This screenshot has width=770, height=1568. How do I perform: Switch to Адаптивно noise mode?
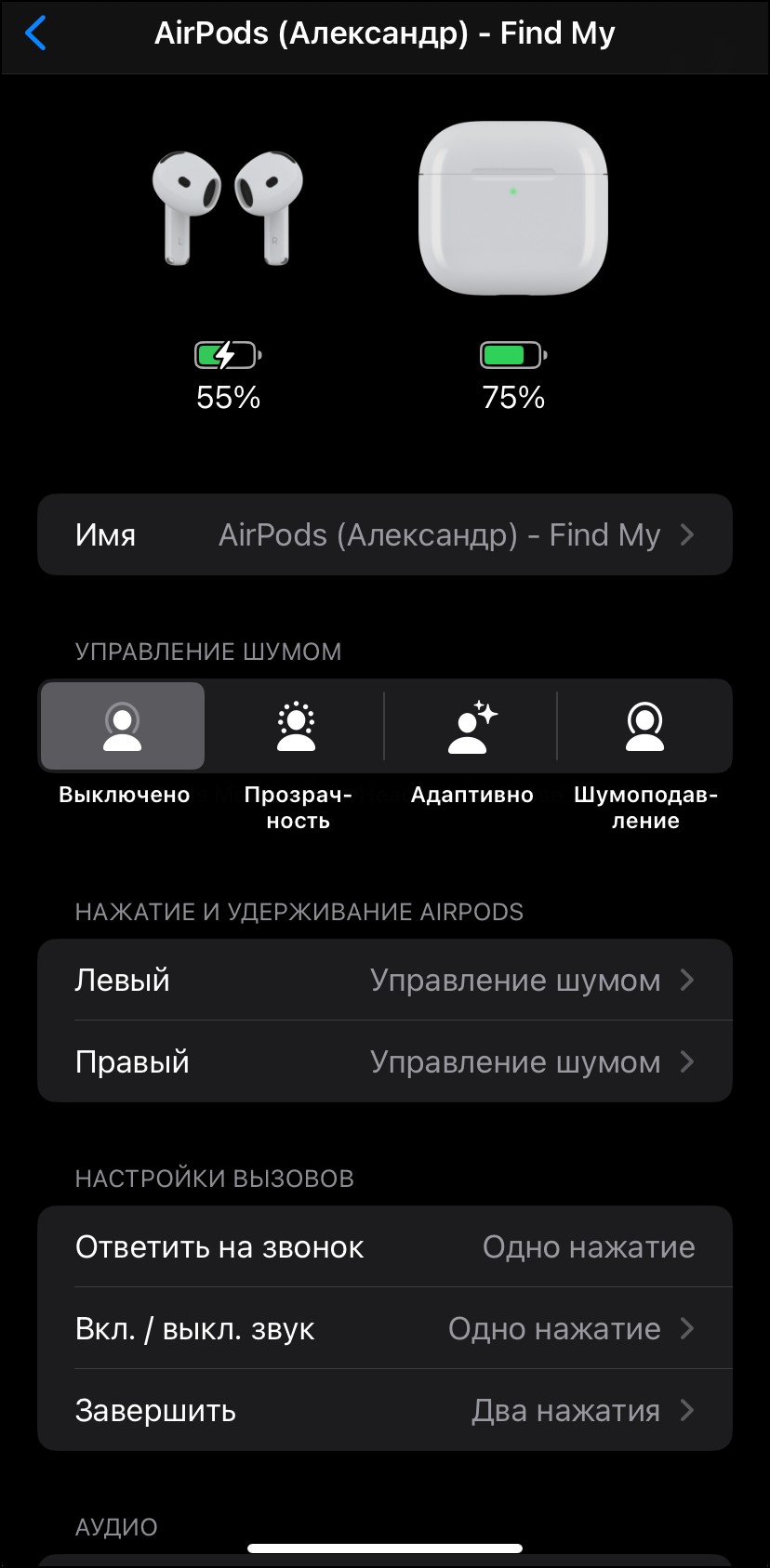click(x=471, y=726)
